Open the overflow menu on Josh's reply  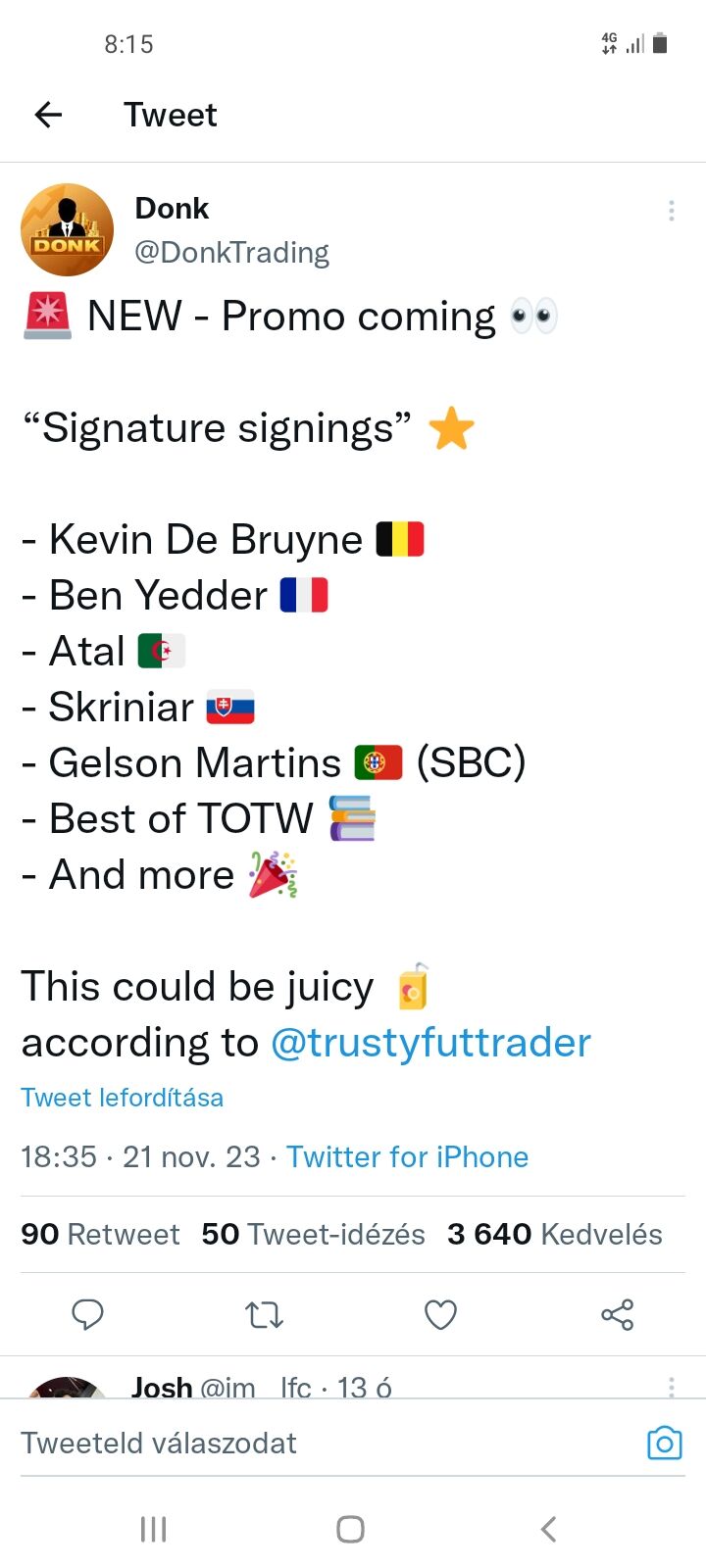[x=671, y=1386]
